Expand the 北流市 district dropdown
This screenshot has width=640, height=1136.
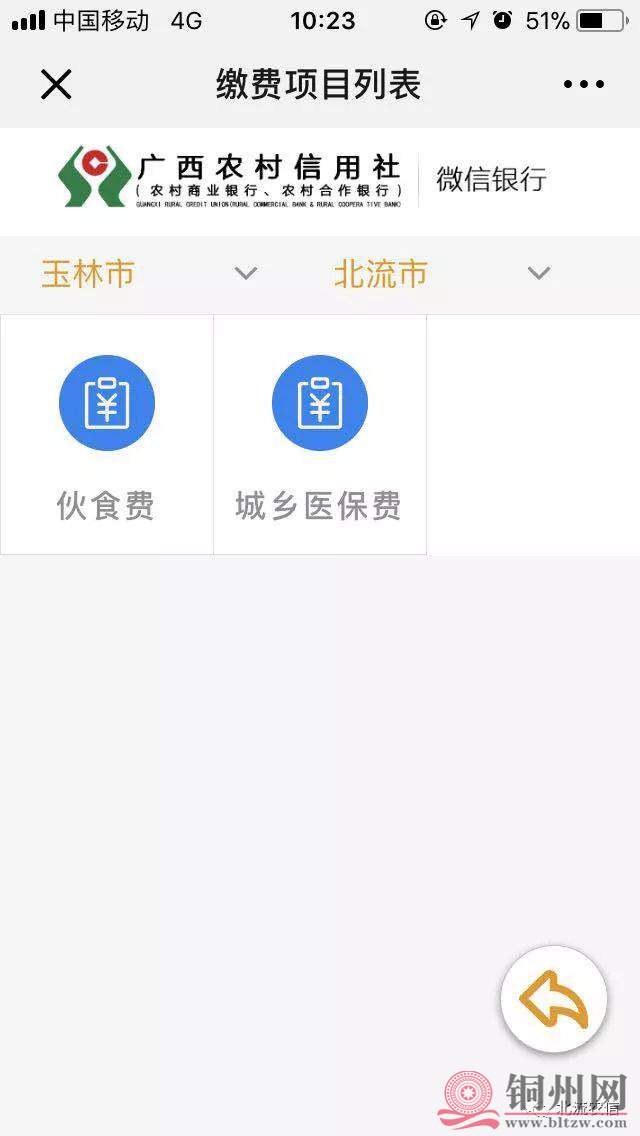click(x=441, y=273)
